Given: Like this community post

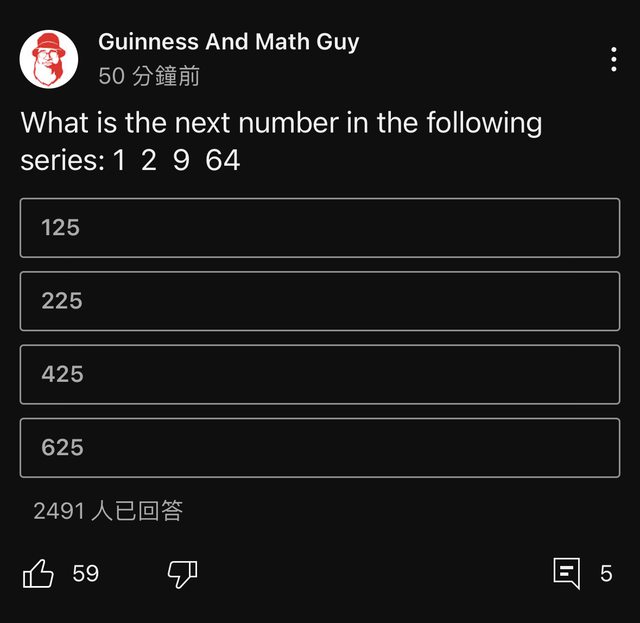Looking at the screenshot, I should click(x=39, y=573).
